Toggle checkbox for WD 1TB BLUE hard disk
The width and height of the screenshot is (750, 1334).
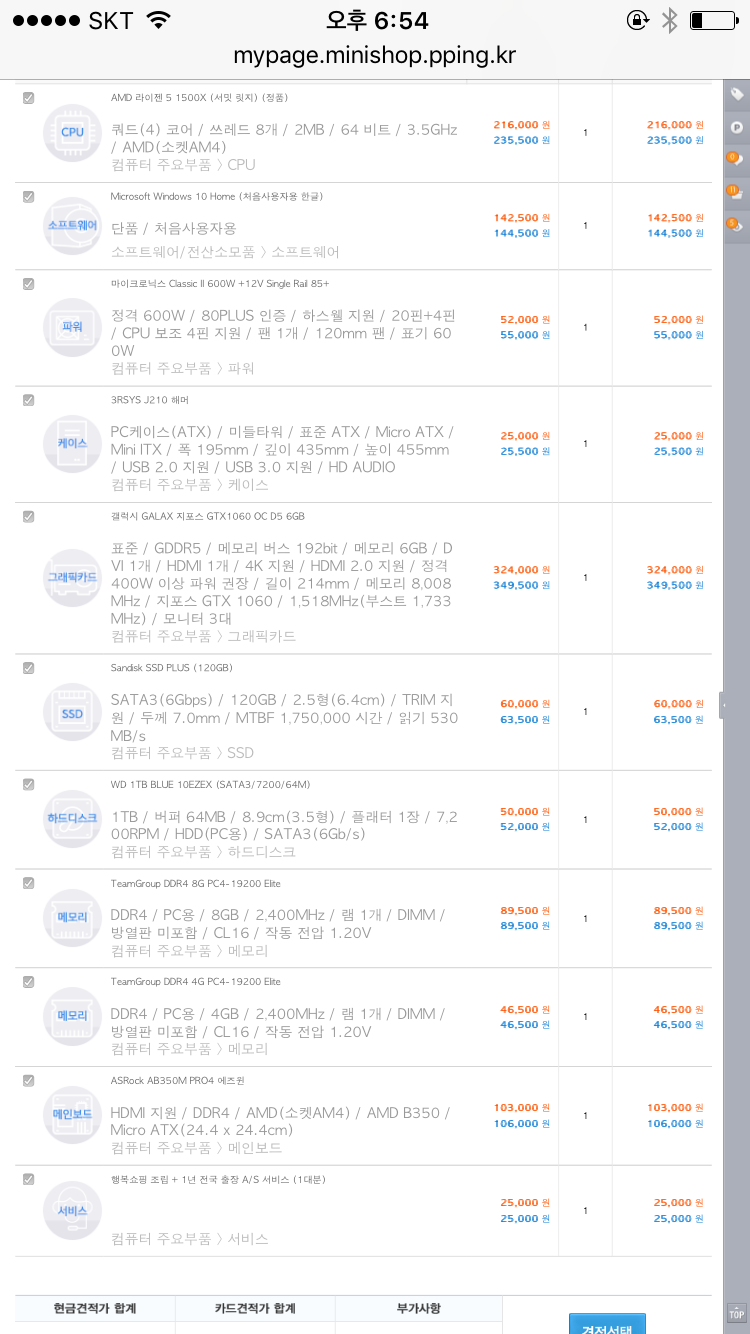(28, 784)
